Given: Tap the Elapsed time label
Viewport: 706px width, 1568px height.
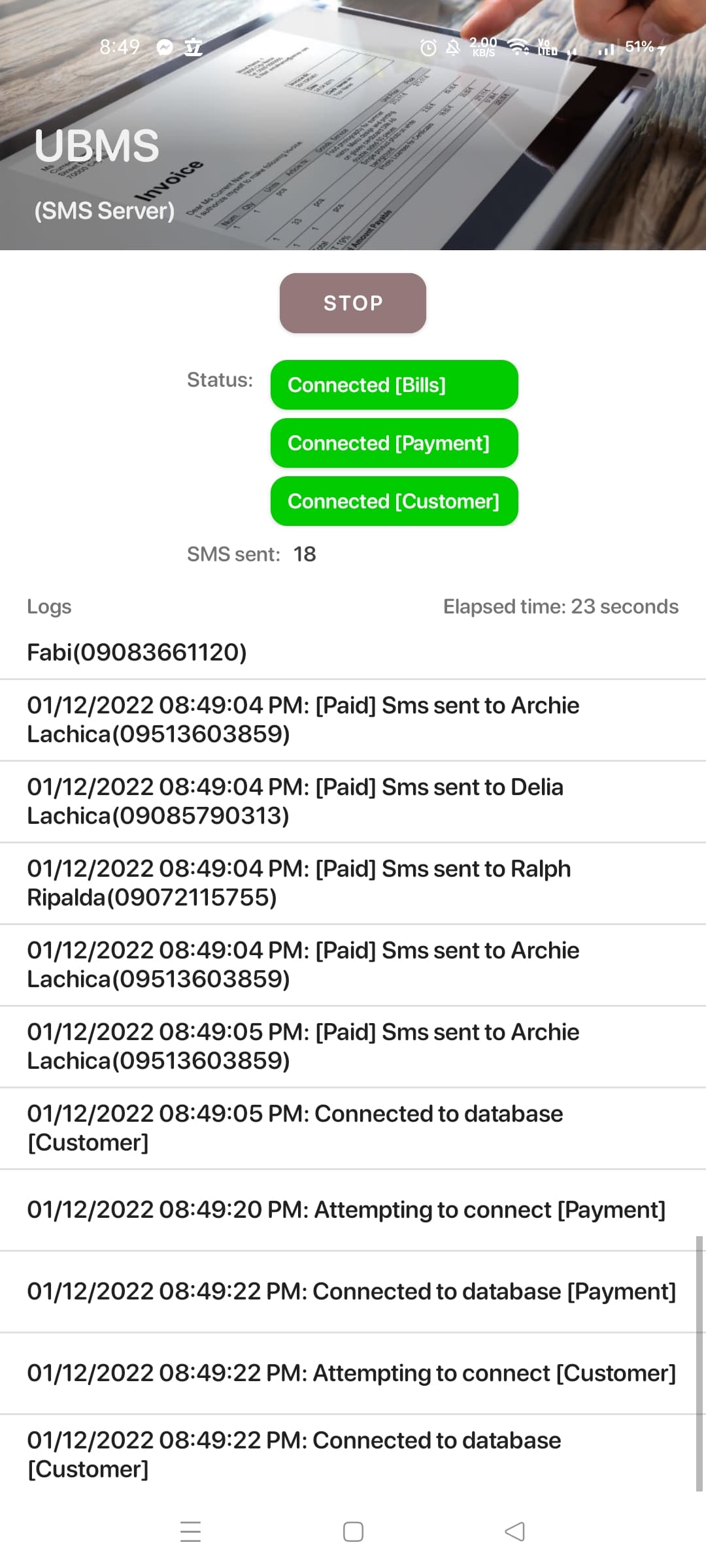Looking at the screenshot, I should pos(560,606).
